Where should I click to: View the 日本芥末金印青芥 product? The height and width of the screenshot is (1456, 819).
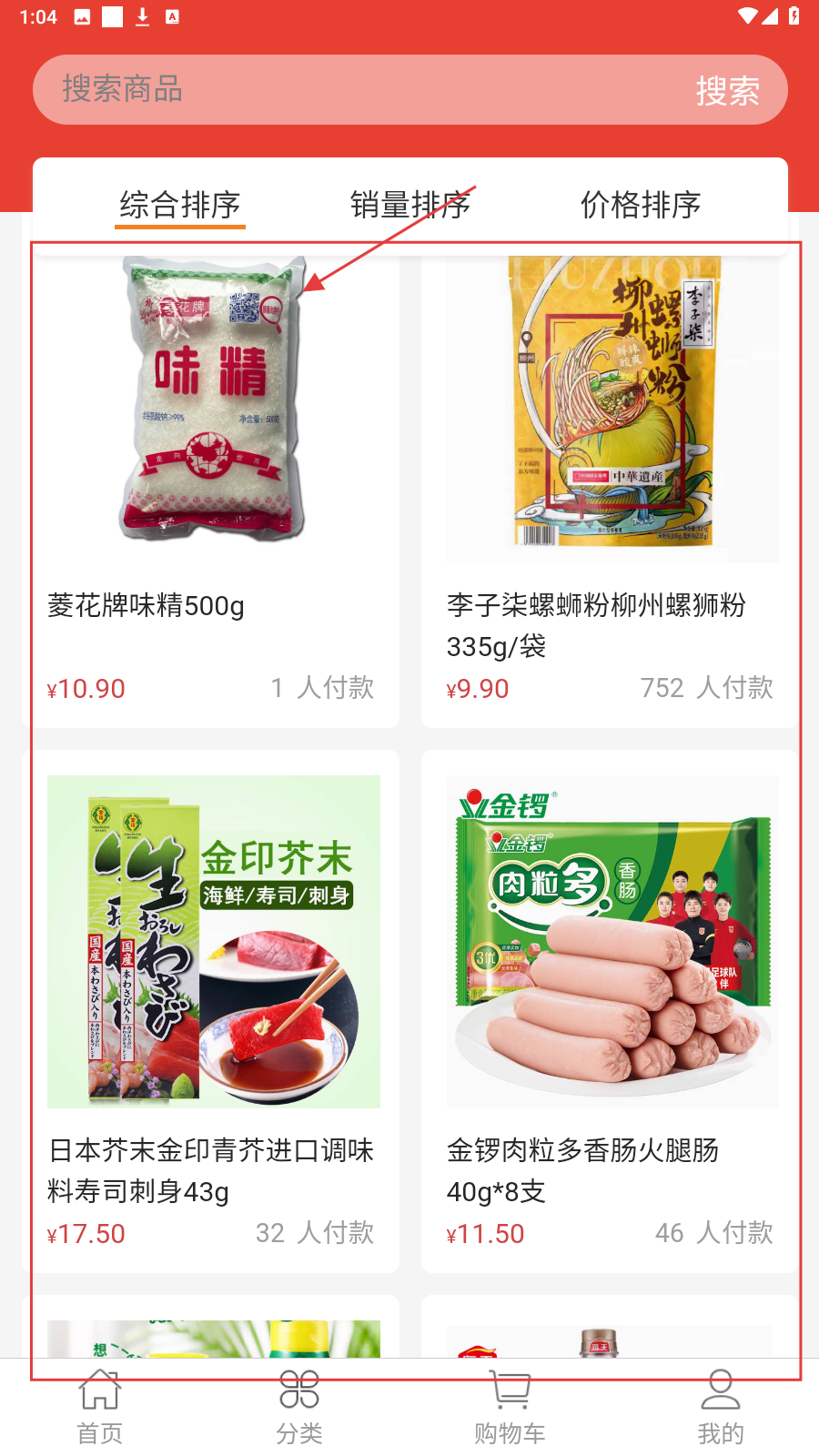(211, 1010)
